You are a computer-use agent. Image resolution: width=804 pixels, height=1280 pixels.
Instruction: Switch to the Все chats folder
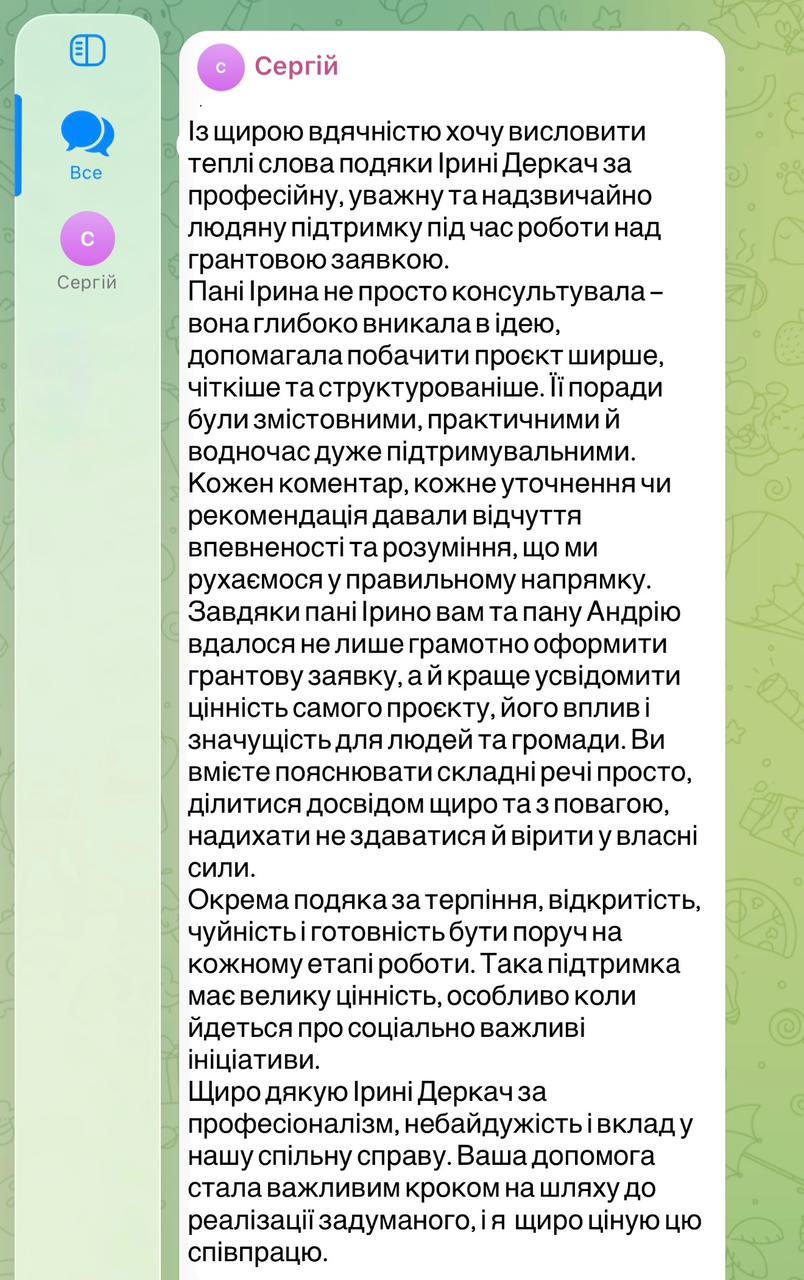point(87,145)
